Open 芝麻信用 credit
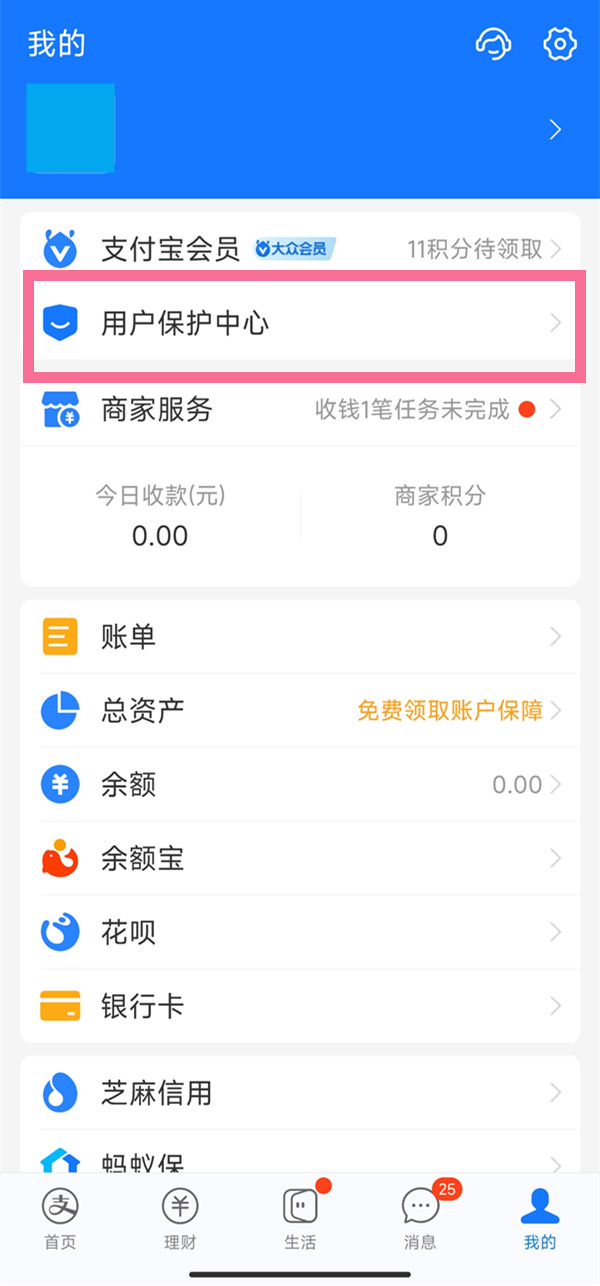This screenshot has height=1286, width=600. 300,1093
